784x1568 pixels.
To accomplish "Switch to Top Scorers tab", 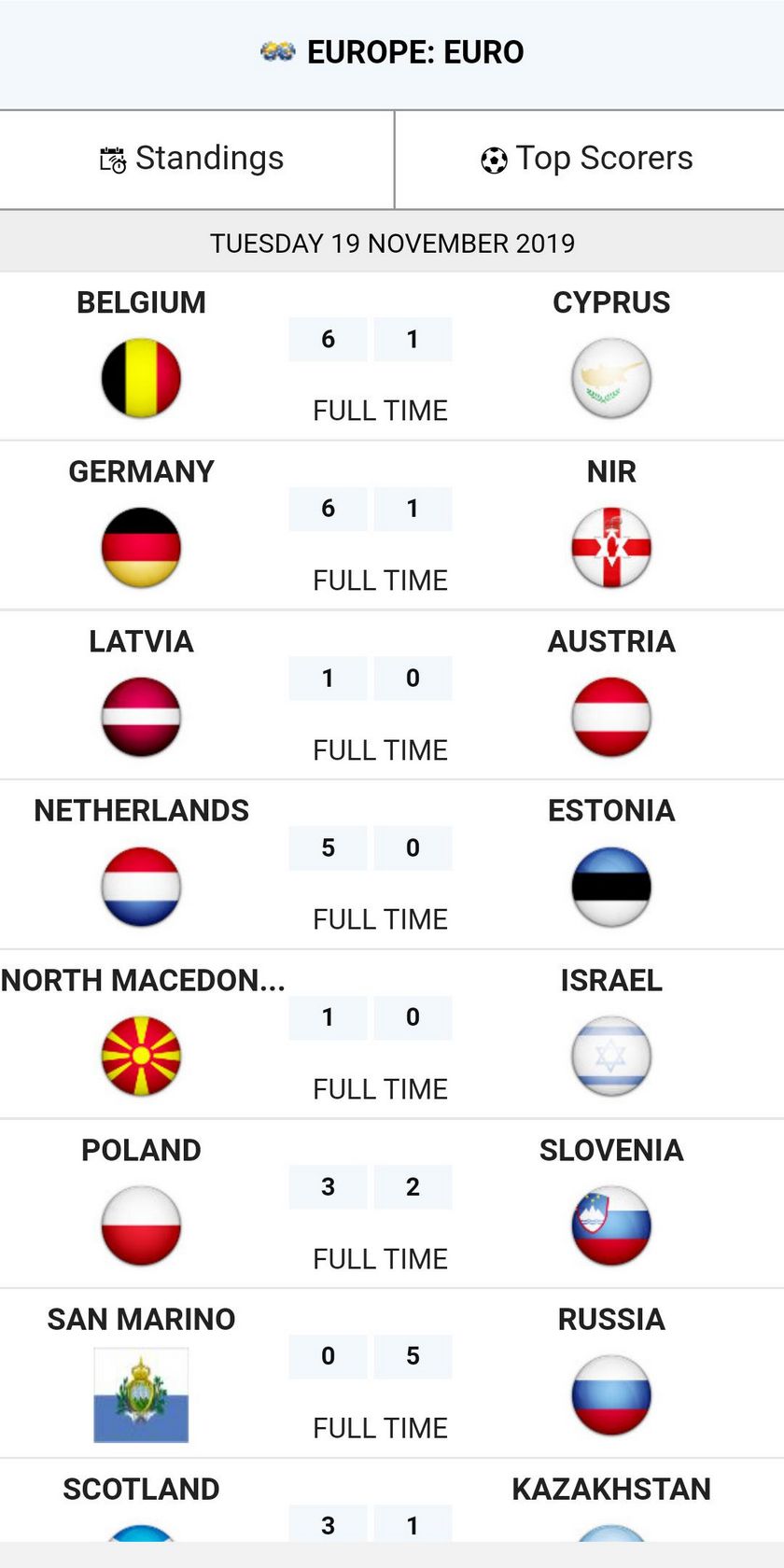I will (588, 160).
